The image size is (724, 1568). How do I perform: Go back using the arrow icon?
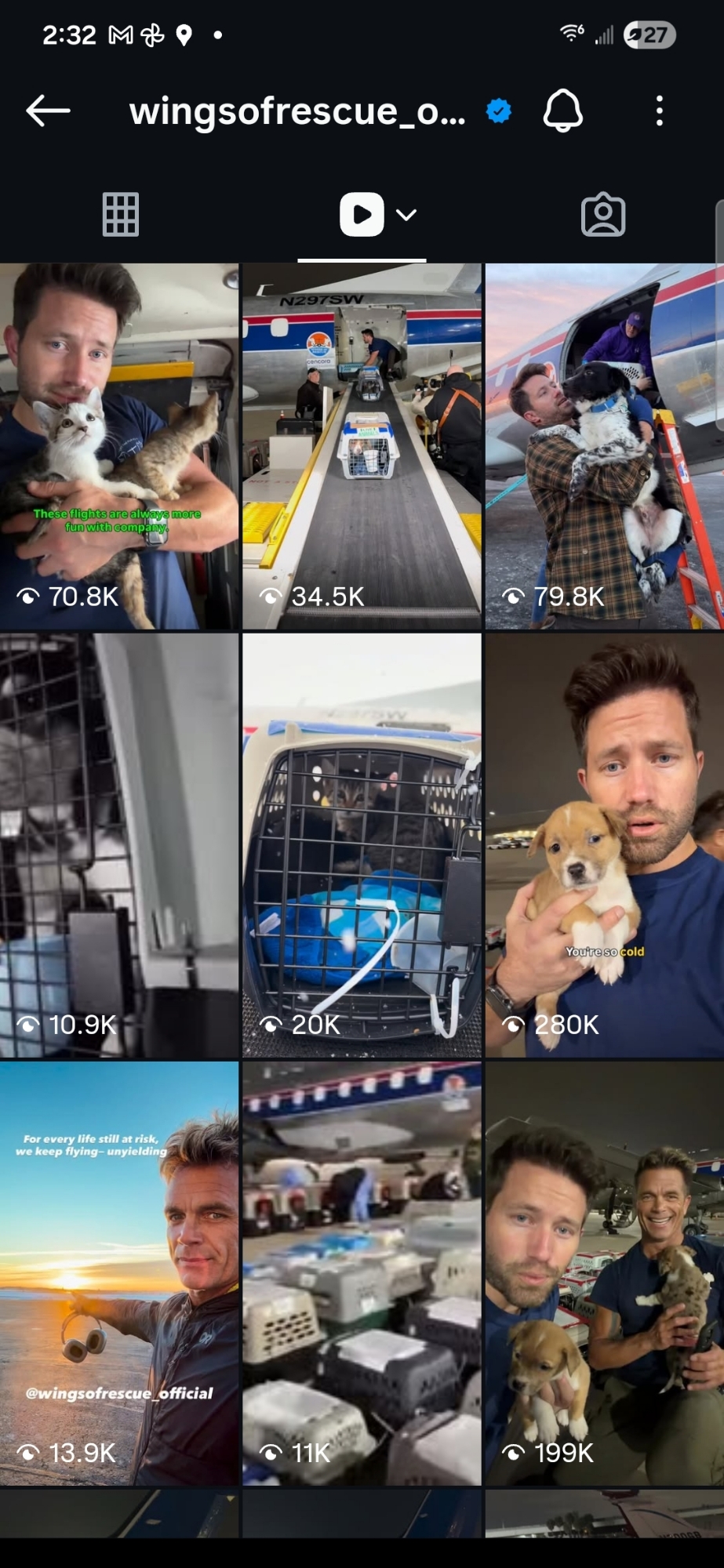pos(49,111)
